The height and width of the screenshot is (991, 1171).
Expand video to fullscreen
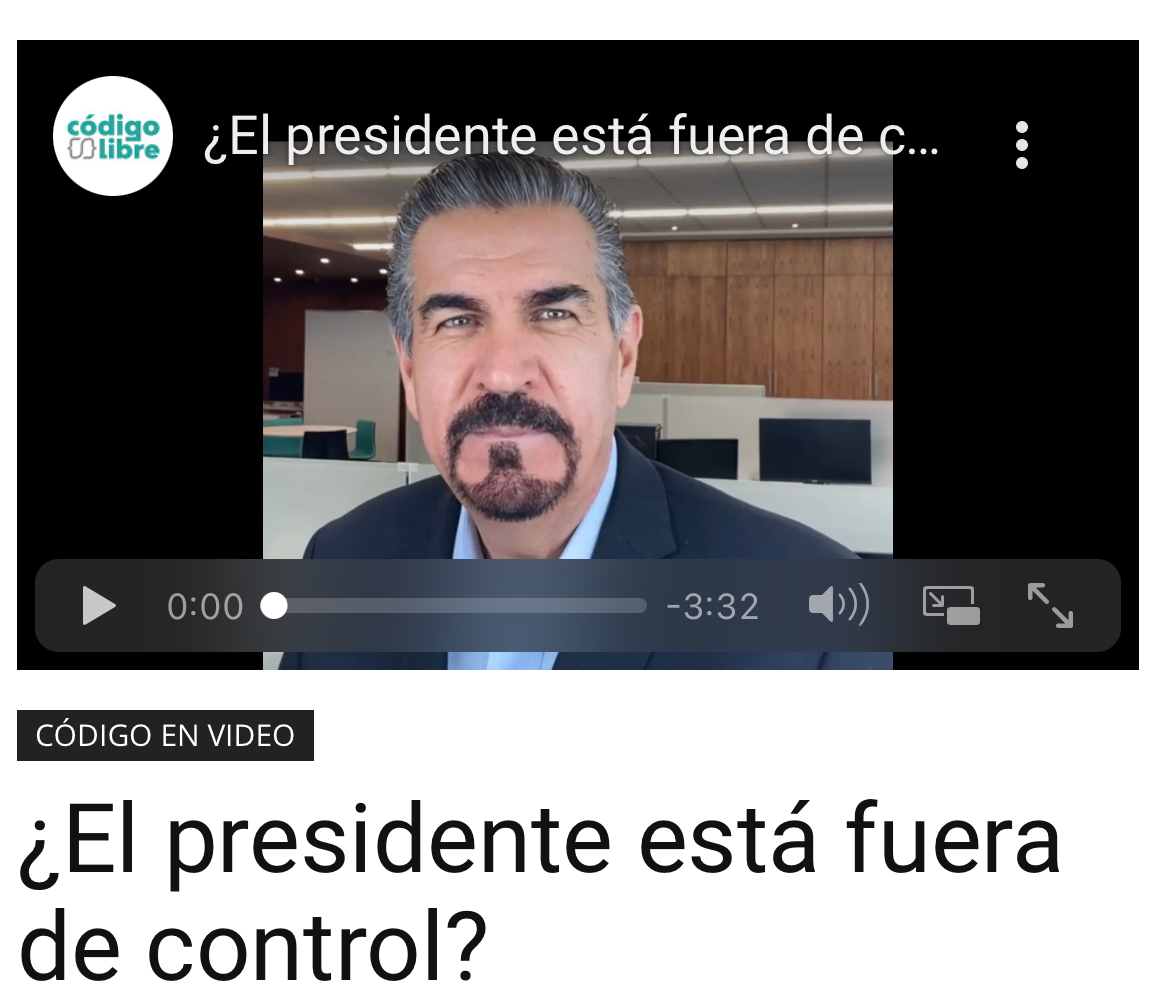(1050, 605)
